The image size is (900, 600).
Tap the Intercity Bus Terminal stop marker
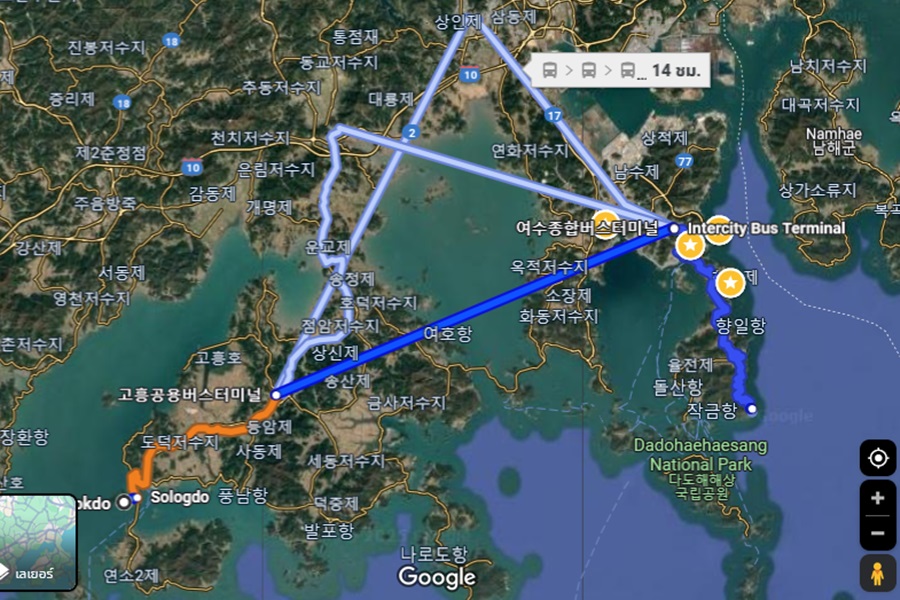click(x=674, y=229)
